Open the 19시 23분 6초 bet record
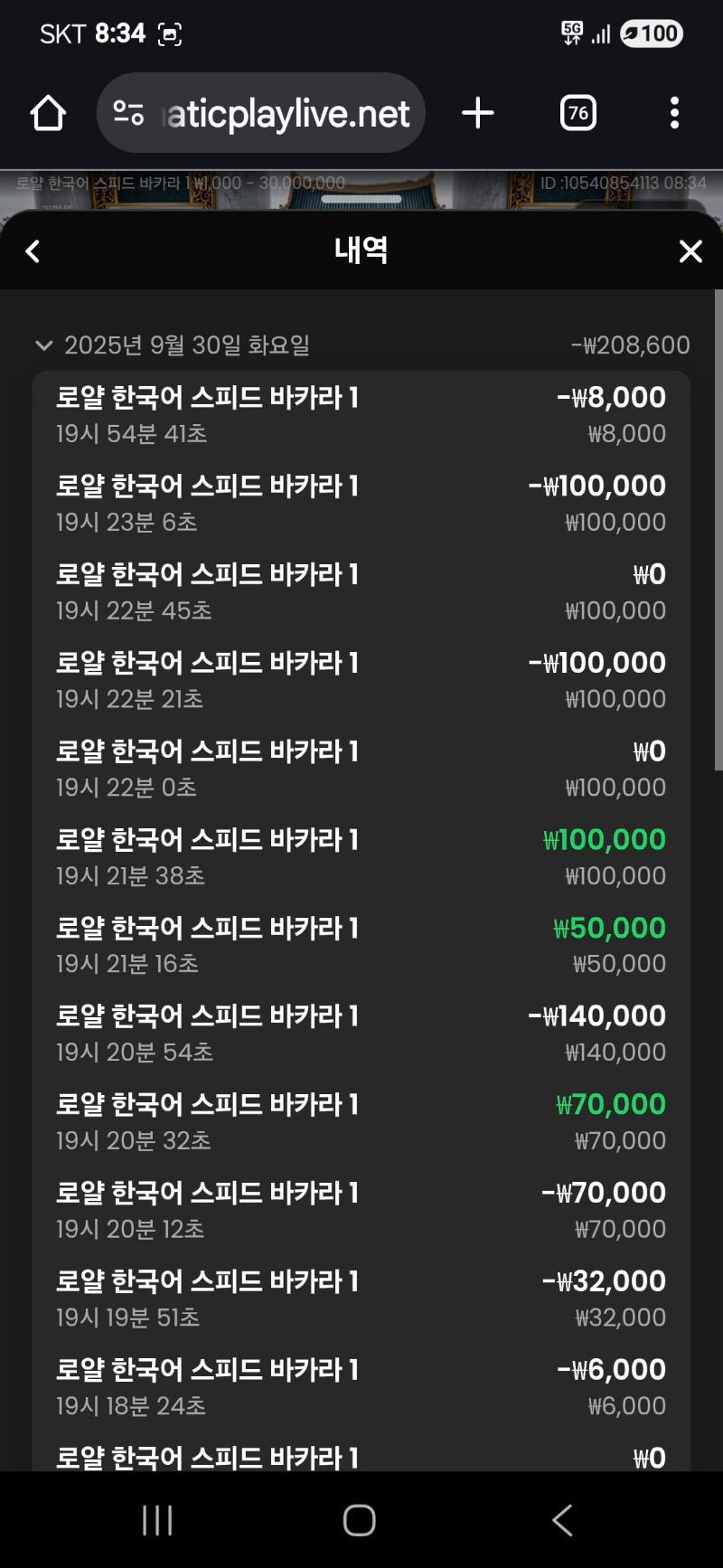The image size is (723, 1568). click(x=361, y=503)
